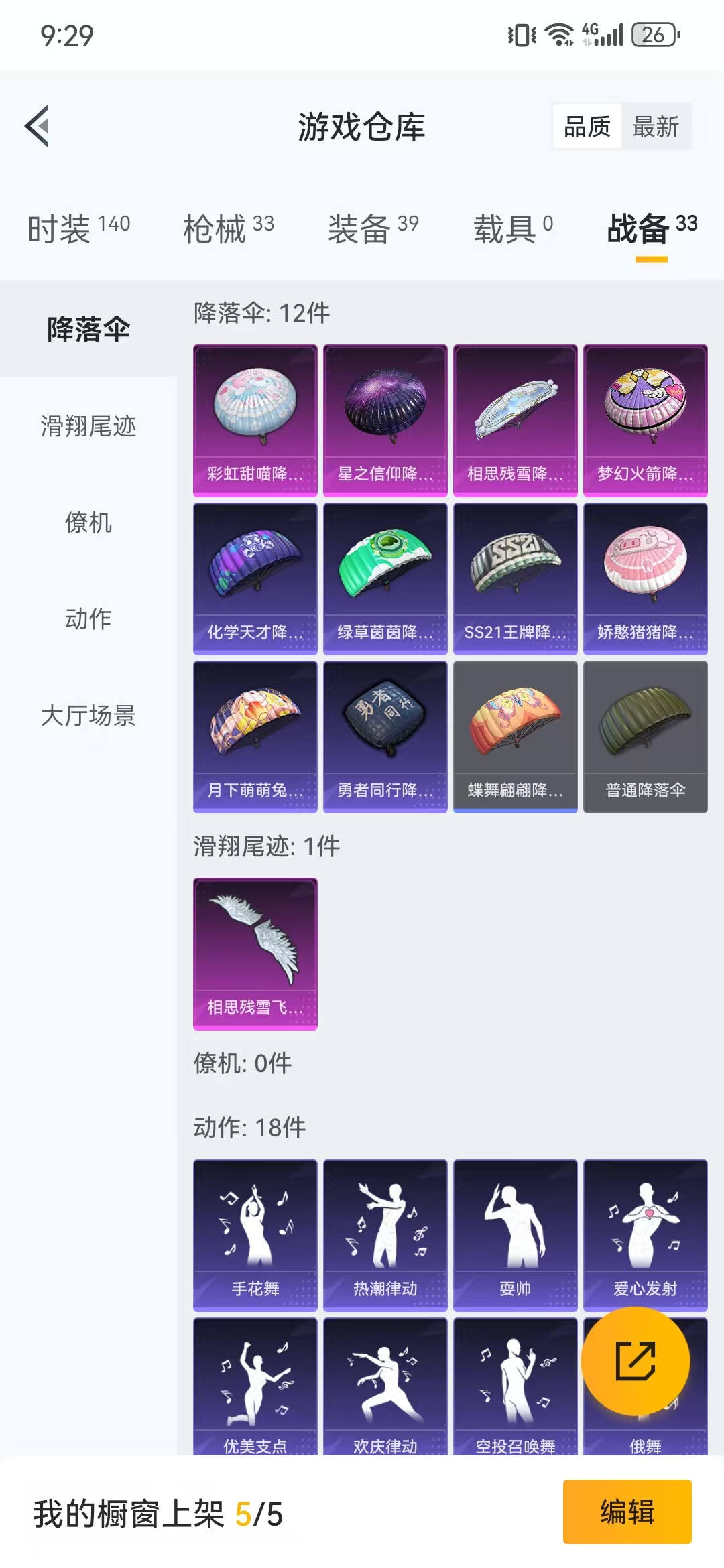Select 滑翔尾迹 in the side menu
This screenshot has width=724, height=1568.
[x=88, y=426]
